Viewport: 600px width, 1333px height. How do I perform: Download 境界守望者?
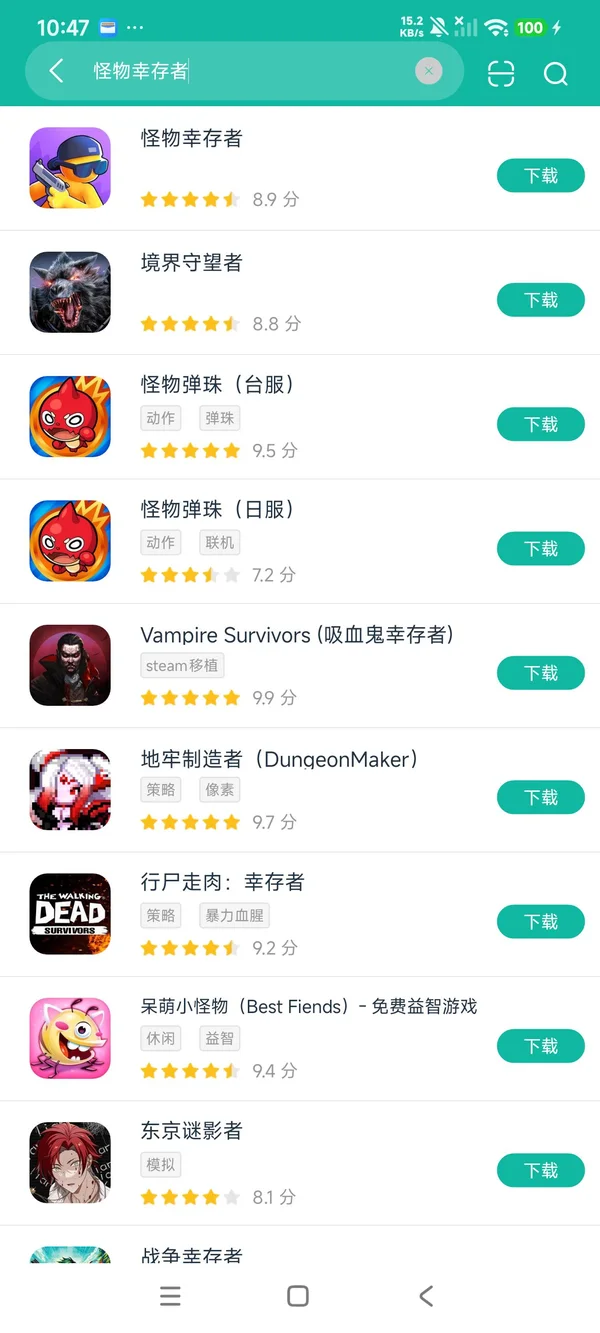coord(540,300)
